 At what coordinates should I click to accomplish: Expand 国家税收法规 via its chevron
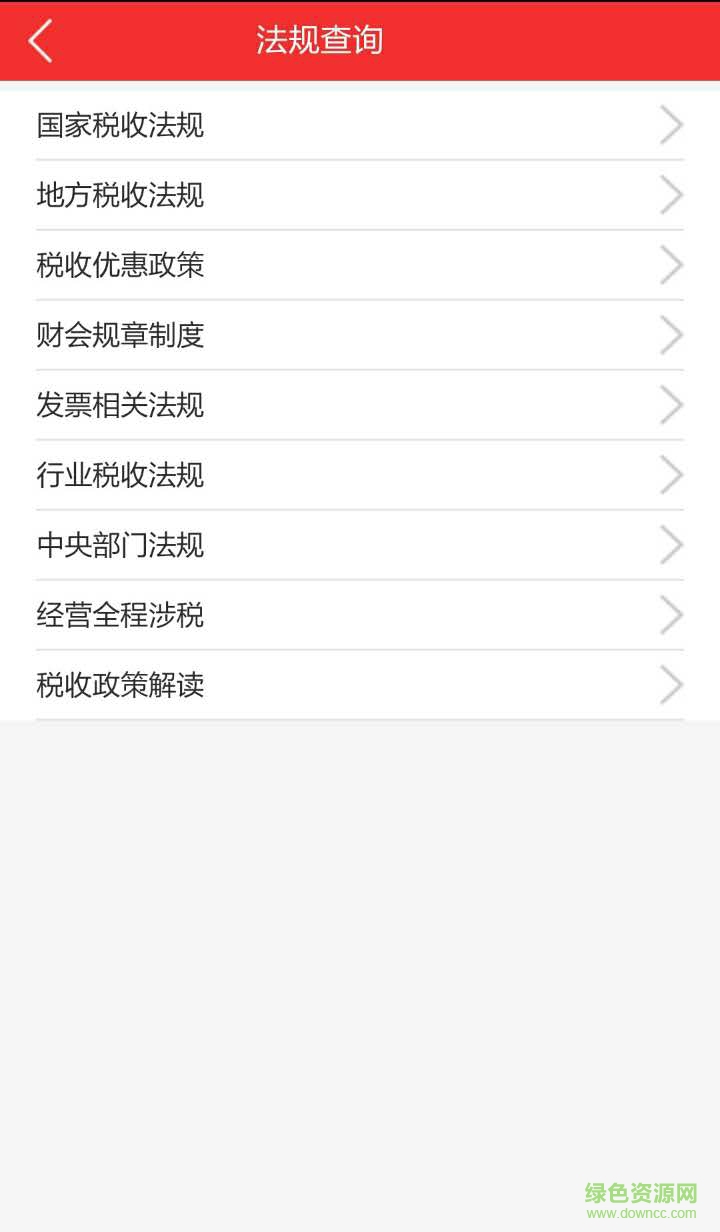pos(672,125)
